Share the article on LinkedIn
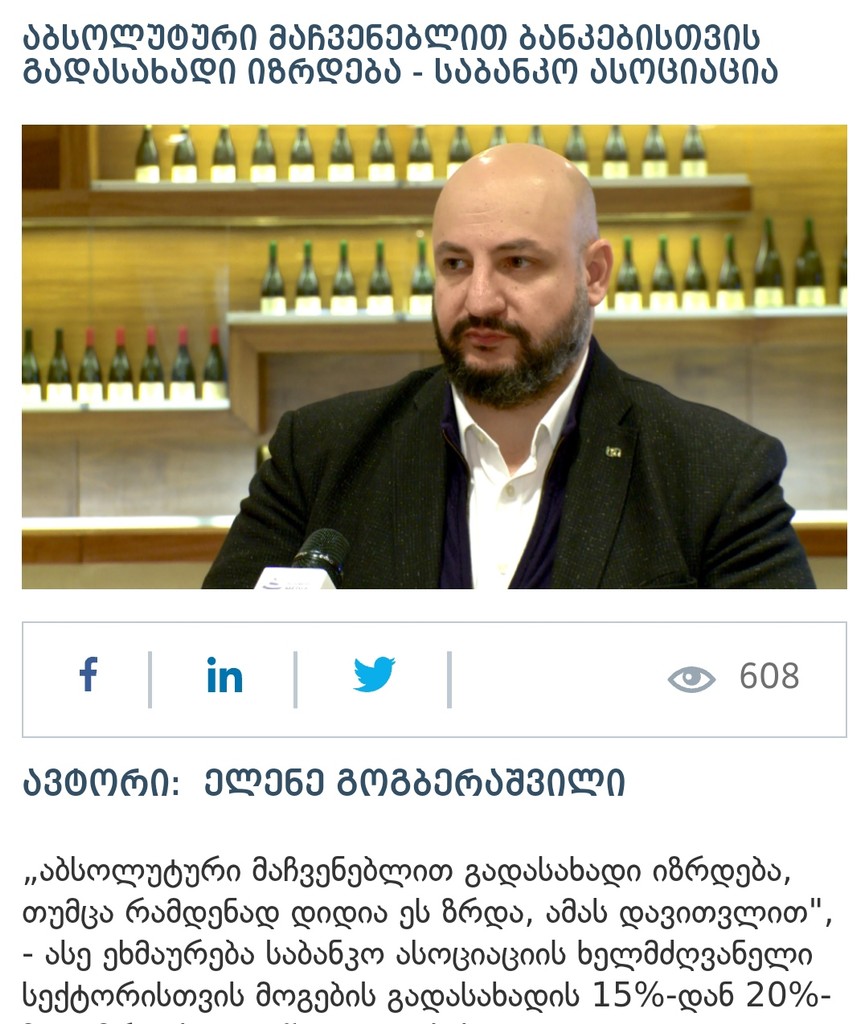 point(224,677)
